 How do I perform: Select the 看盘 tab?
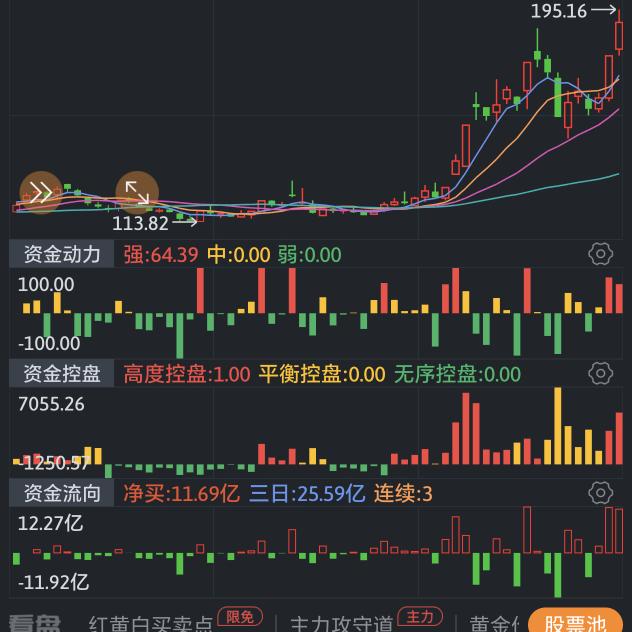click(35, 624)
